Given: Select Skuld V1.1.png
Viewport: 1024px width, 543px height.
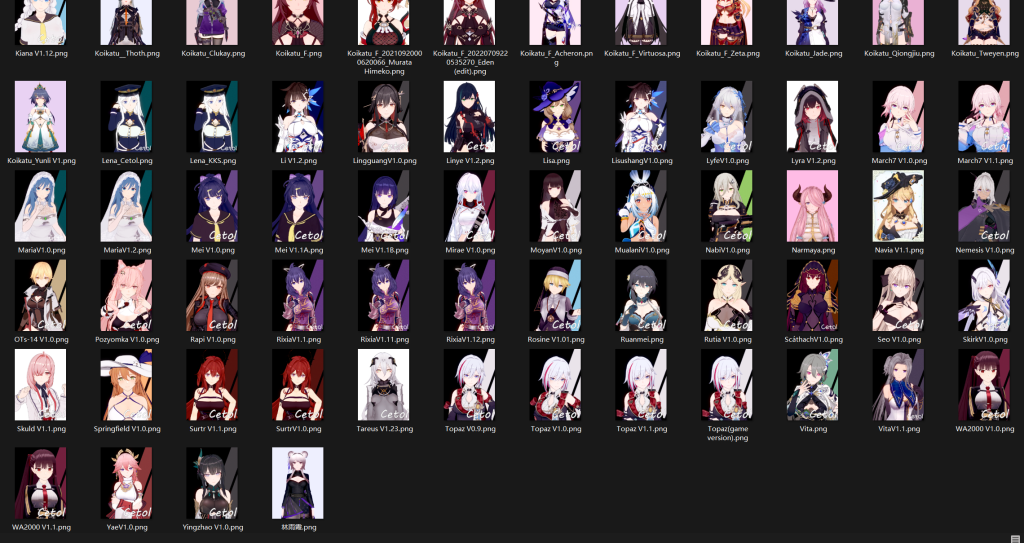Looking at the screenshot, I should tap(40, 384).
